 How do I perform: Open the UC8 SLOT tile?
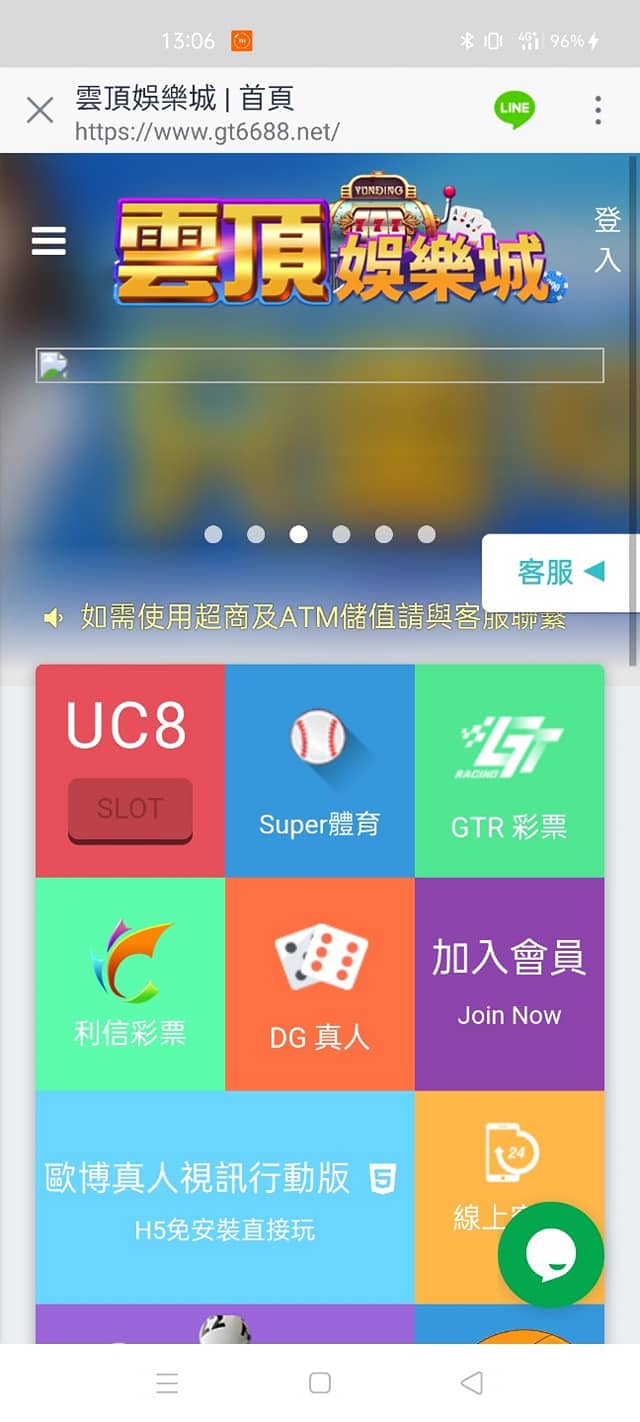130,770
